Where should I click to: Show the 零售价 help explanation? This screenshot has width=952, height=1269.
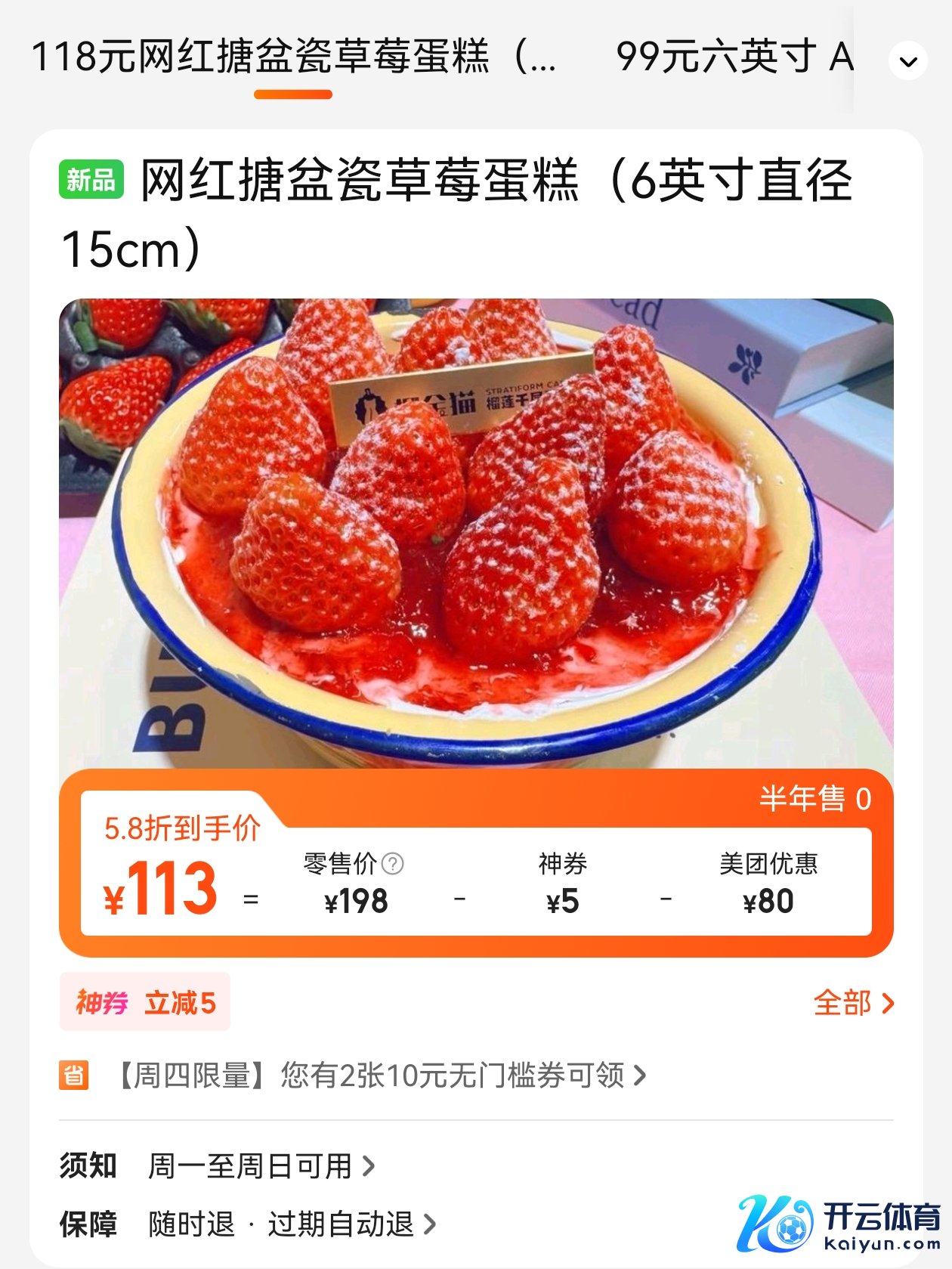393,863
